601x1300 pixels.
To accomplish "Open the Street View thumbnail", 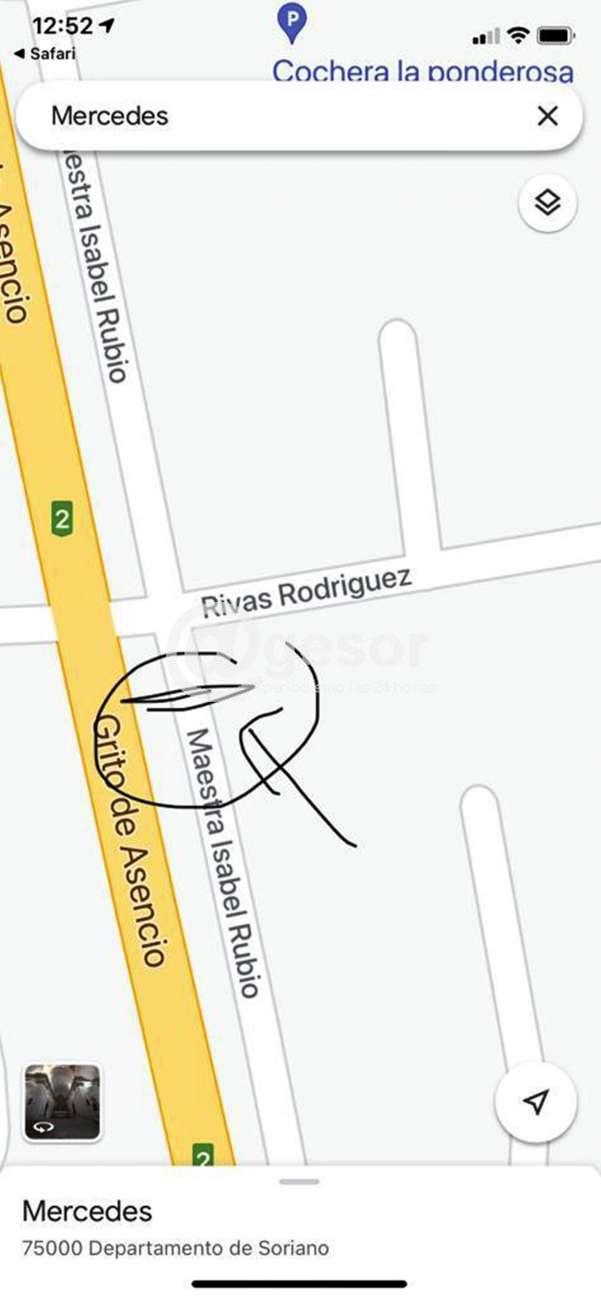I will pos(62,1102).
